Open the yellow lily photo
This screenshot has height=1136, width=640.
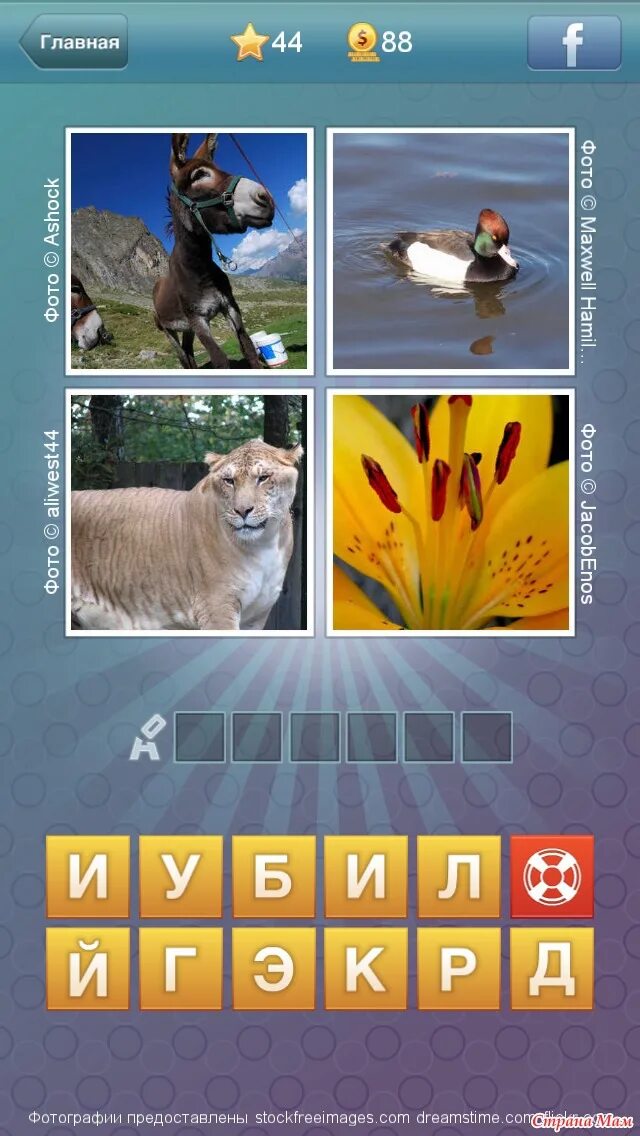451,512
